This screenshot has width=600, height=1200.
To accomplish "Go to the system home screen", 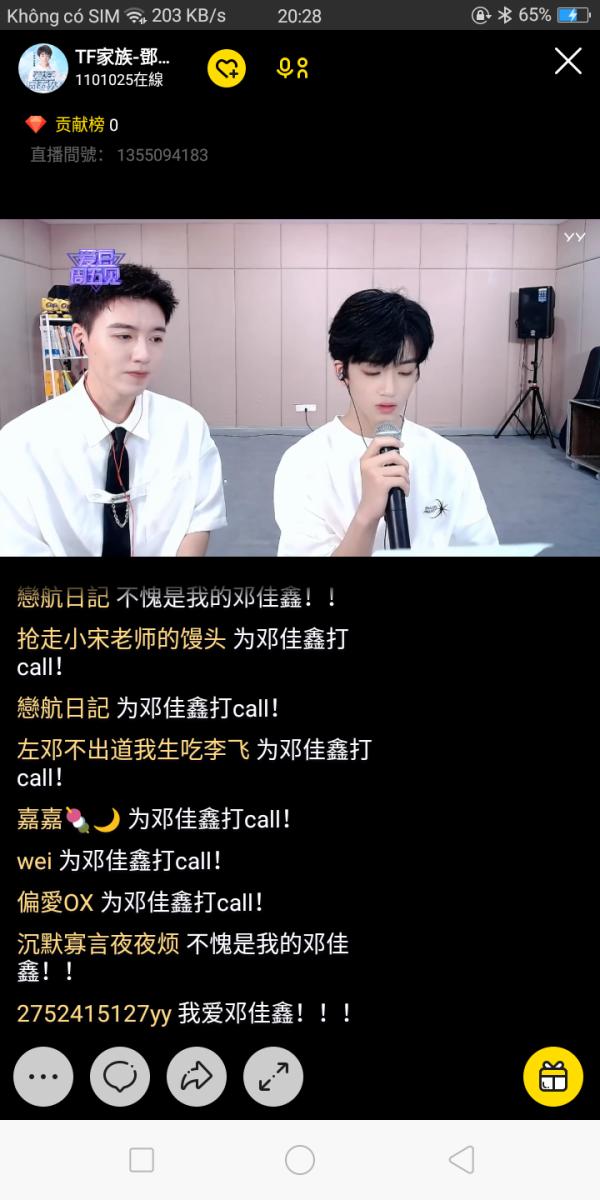I will pyautogui.click(x=300, y=1160).
